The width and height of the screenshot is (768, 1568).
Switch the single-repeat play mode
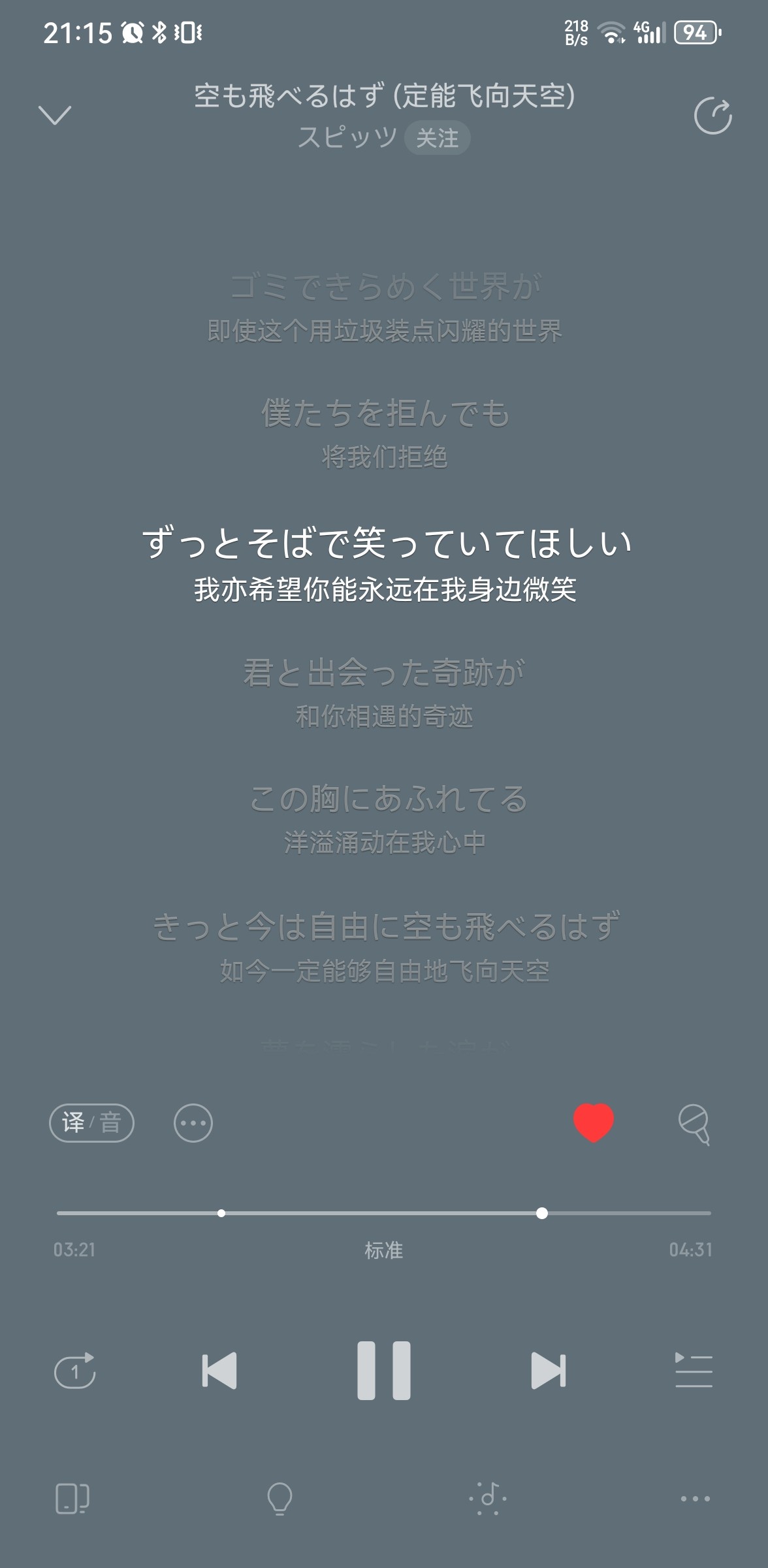pyautogui.click(x=75, y=1370)
